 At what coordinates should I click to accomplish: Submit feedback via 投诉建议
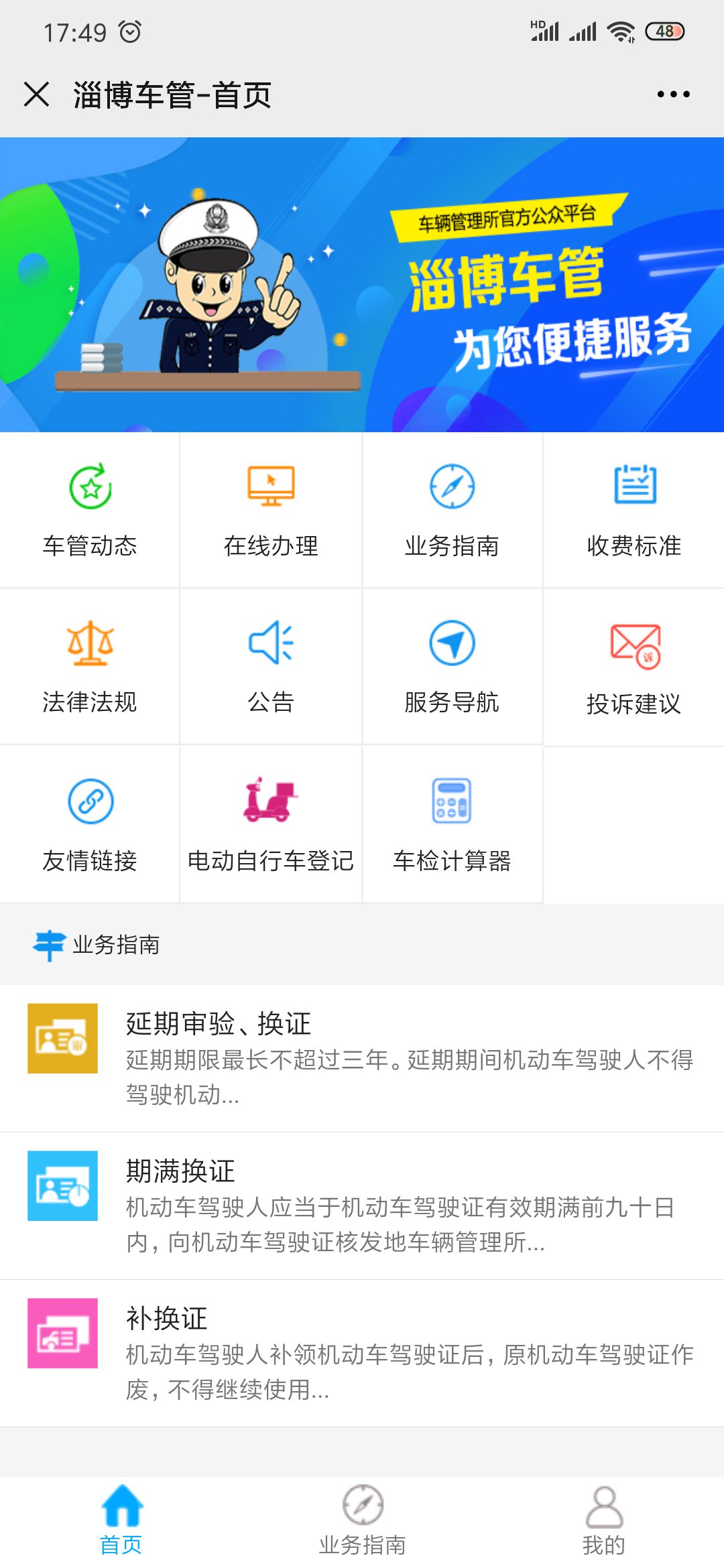coord(633,667)
